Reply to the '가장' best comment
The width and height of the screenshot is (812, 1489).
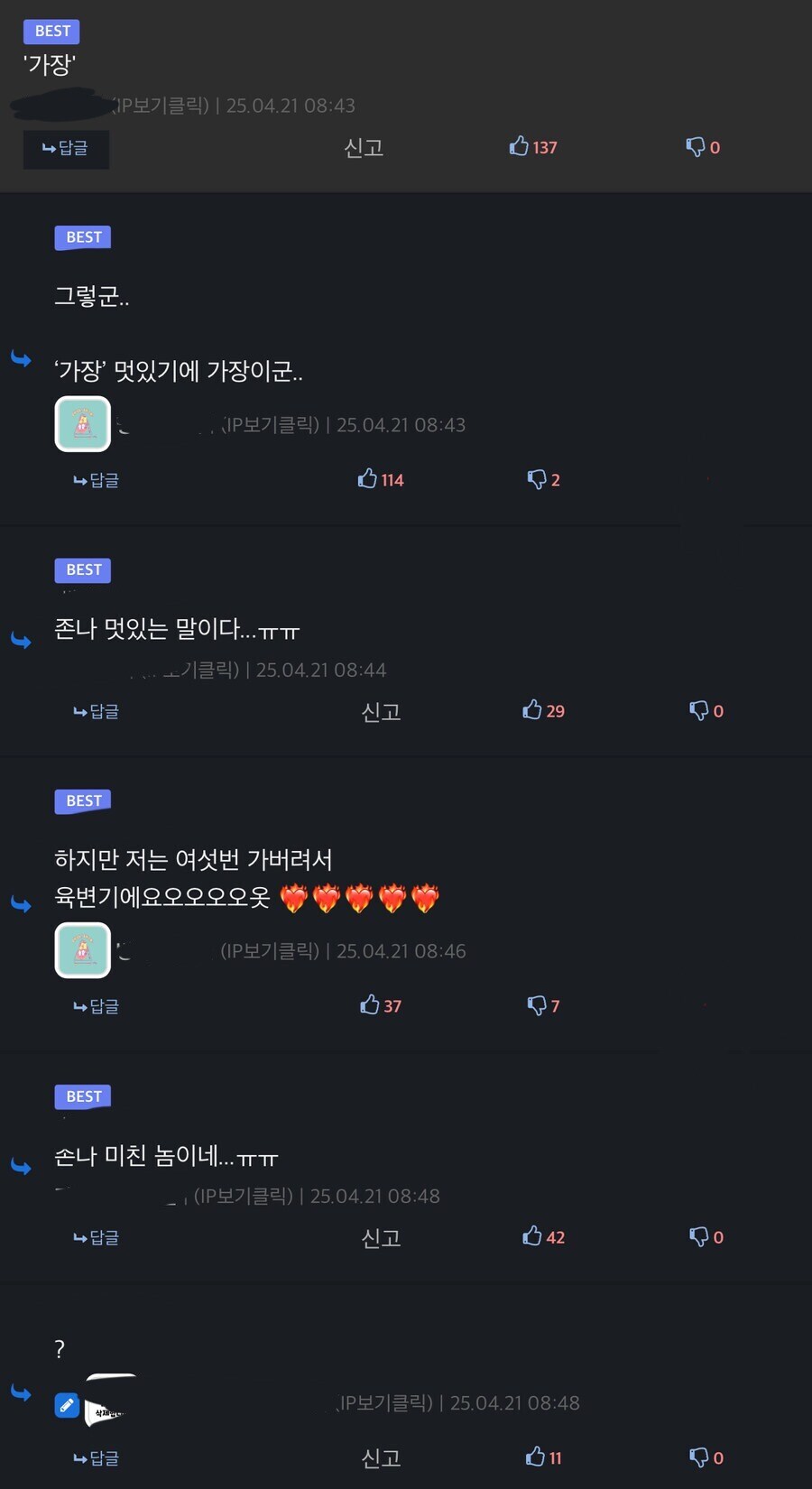click(x=66, y=149)
